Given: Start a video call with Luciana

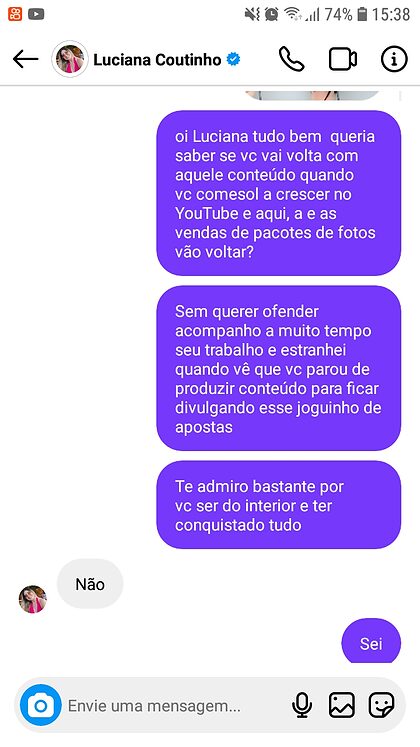Looking at the screenshot, I should [342, 59].
